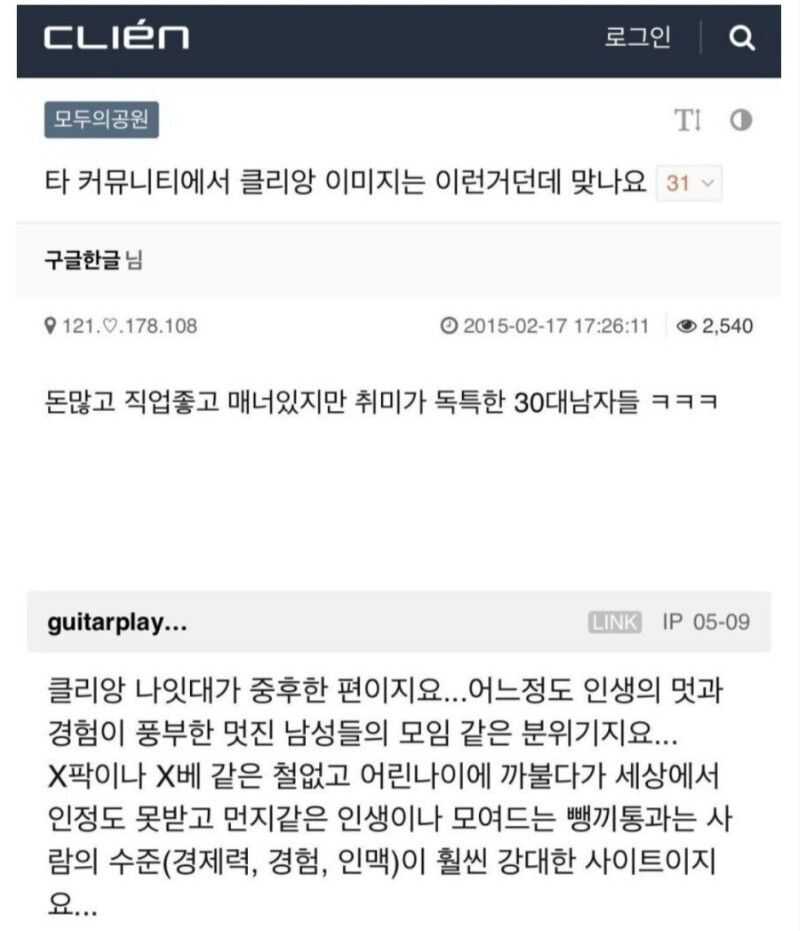Open the search icon in the header
The height and width of the screenshot is (931, 800).
click(x=741, y=39)
